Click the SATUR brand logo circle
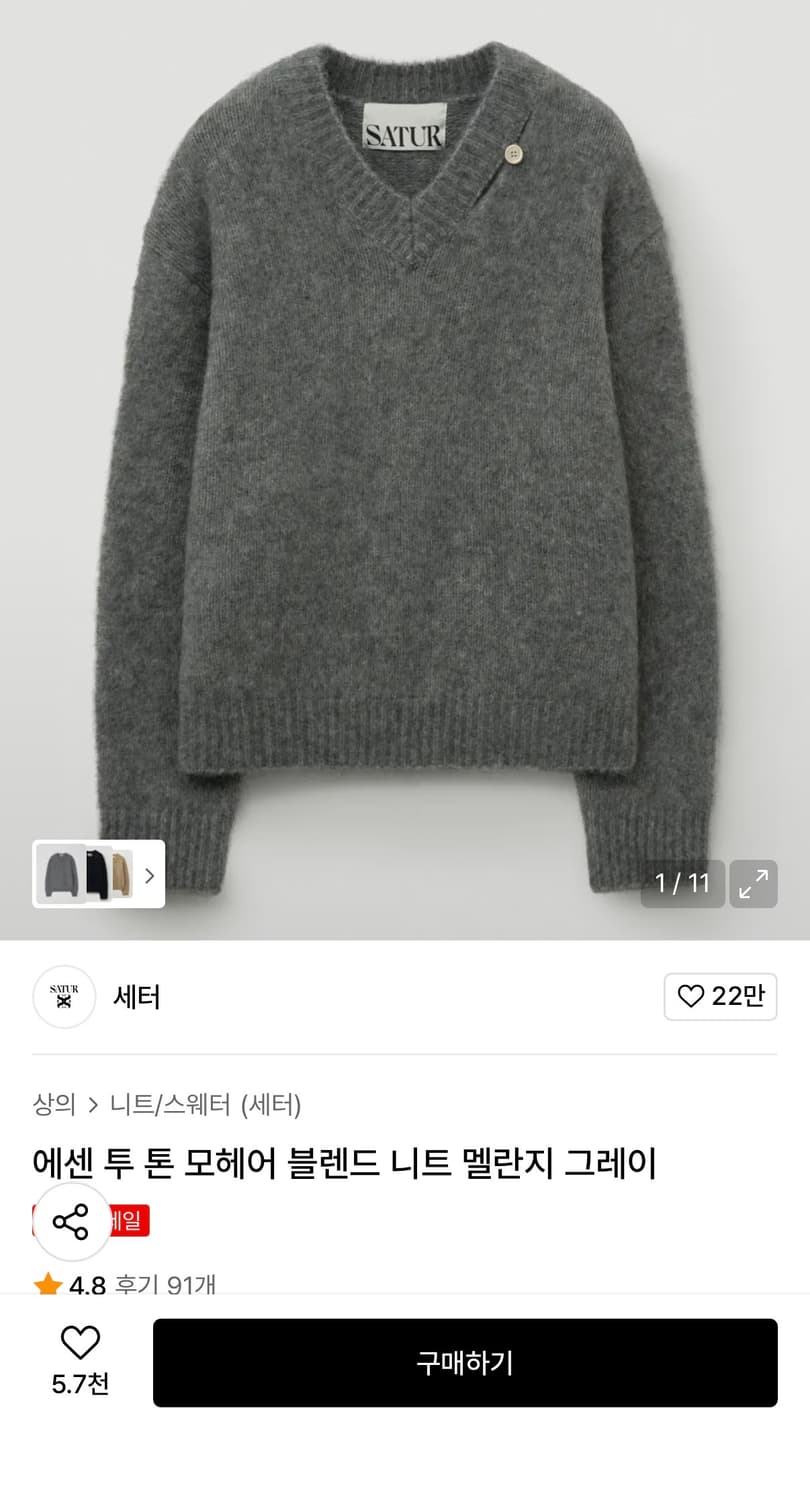 tap(64, 997)
